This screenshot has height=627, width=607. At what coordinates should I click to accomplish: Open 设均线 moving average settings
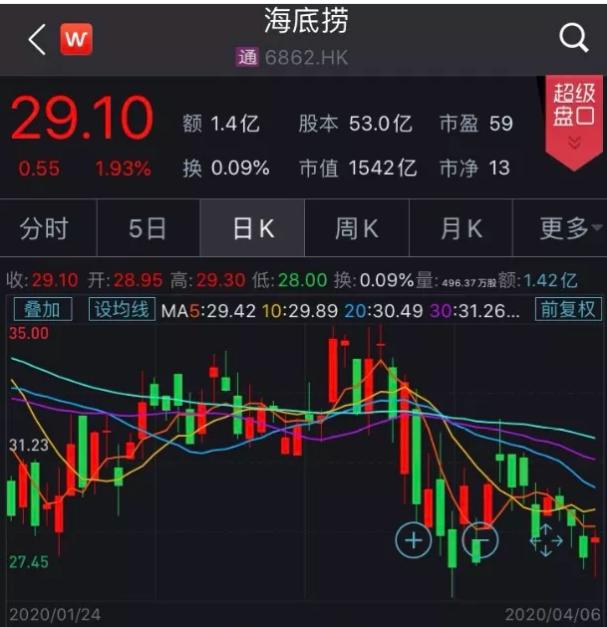coord(120,309)
